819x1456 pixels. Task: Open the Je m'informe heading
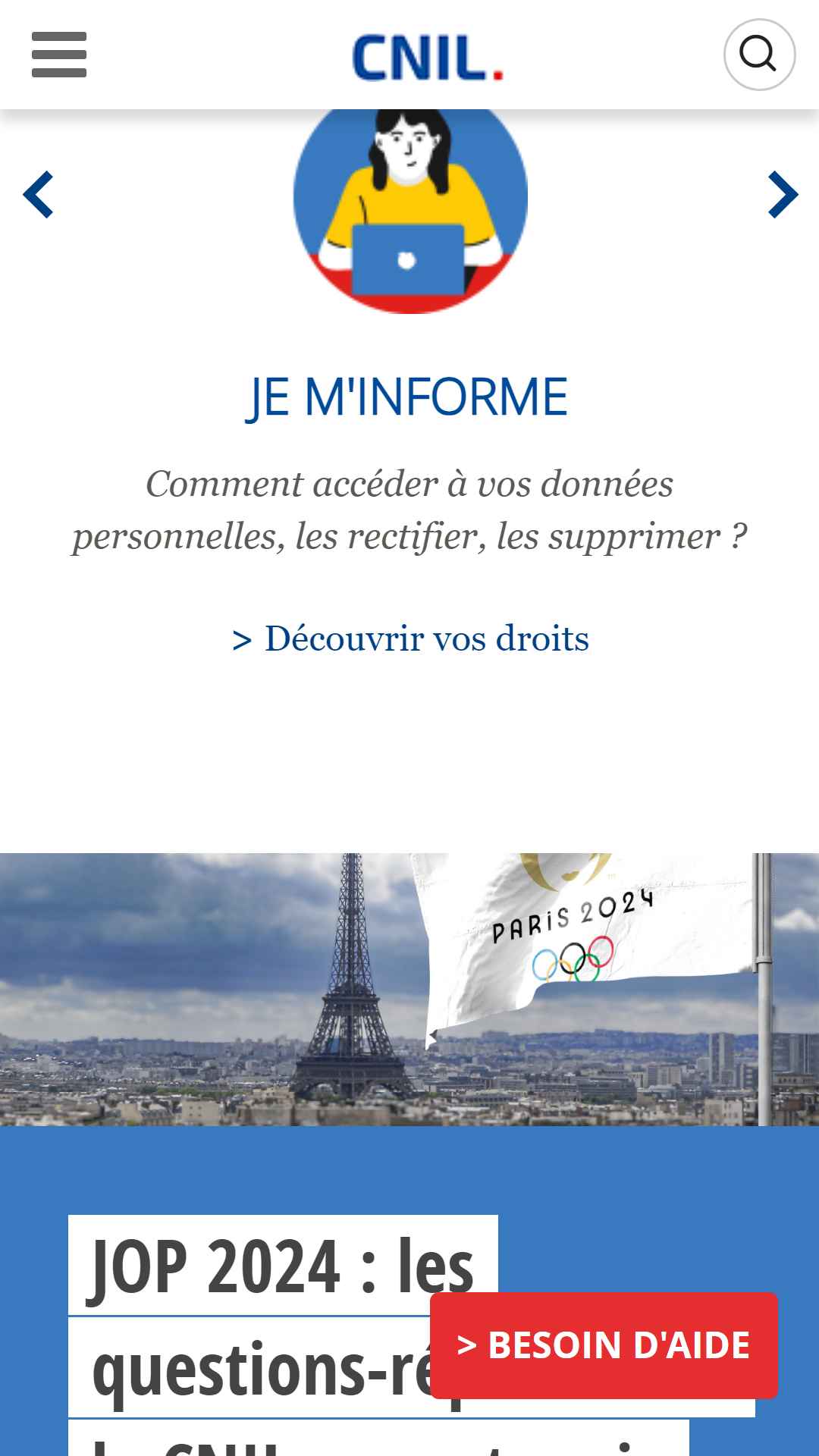[407, 397]
